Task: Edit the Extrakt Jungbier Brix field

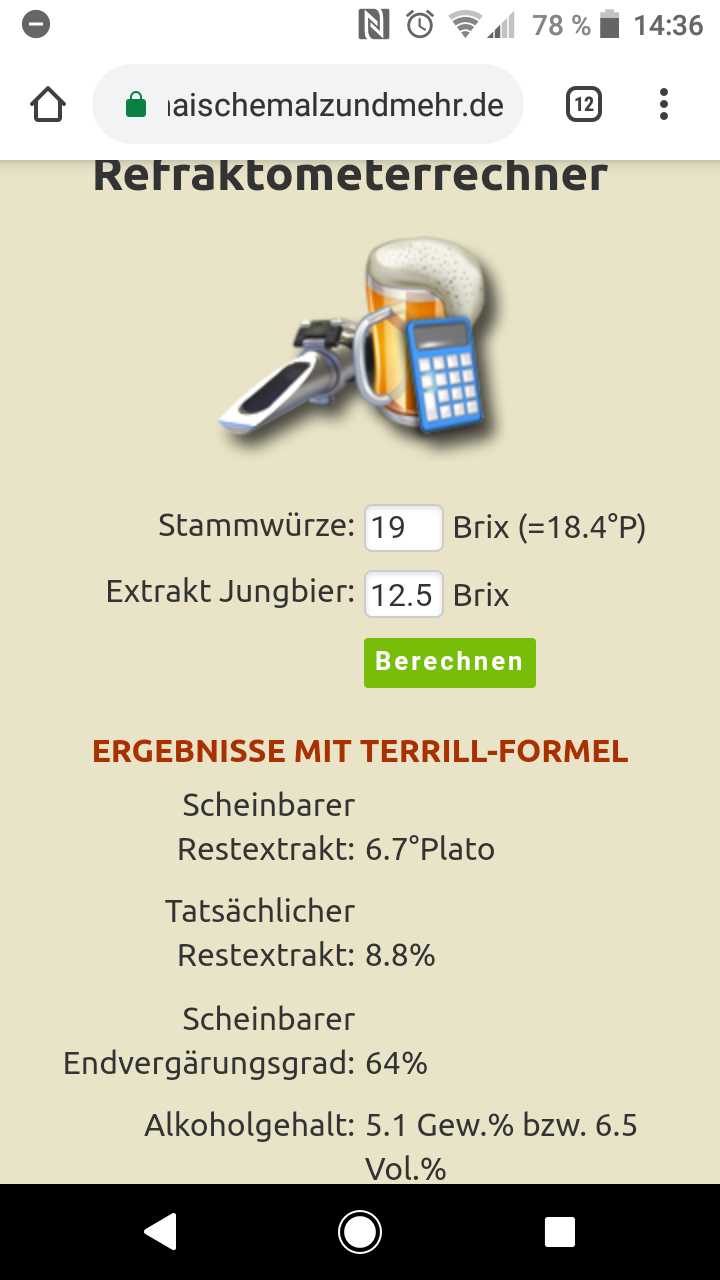Action: click(x=403, y=595)
